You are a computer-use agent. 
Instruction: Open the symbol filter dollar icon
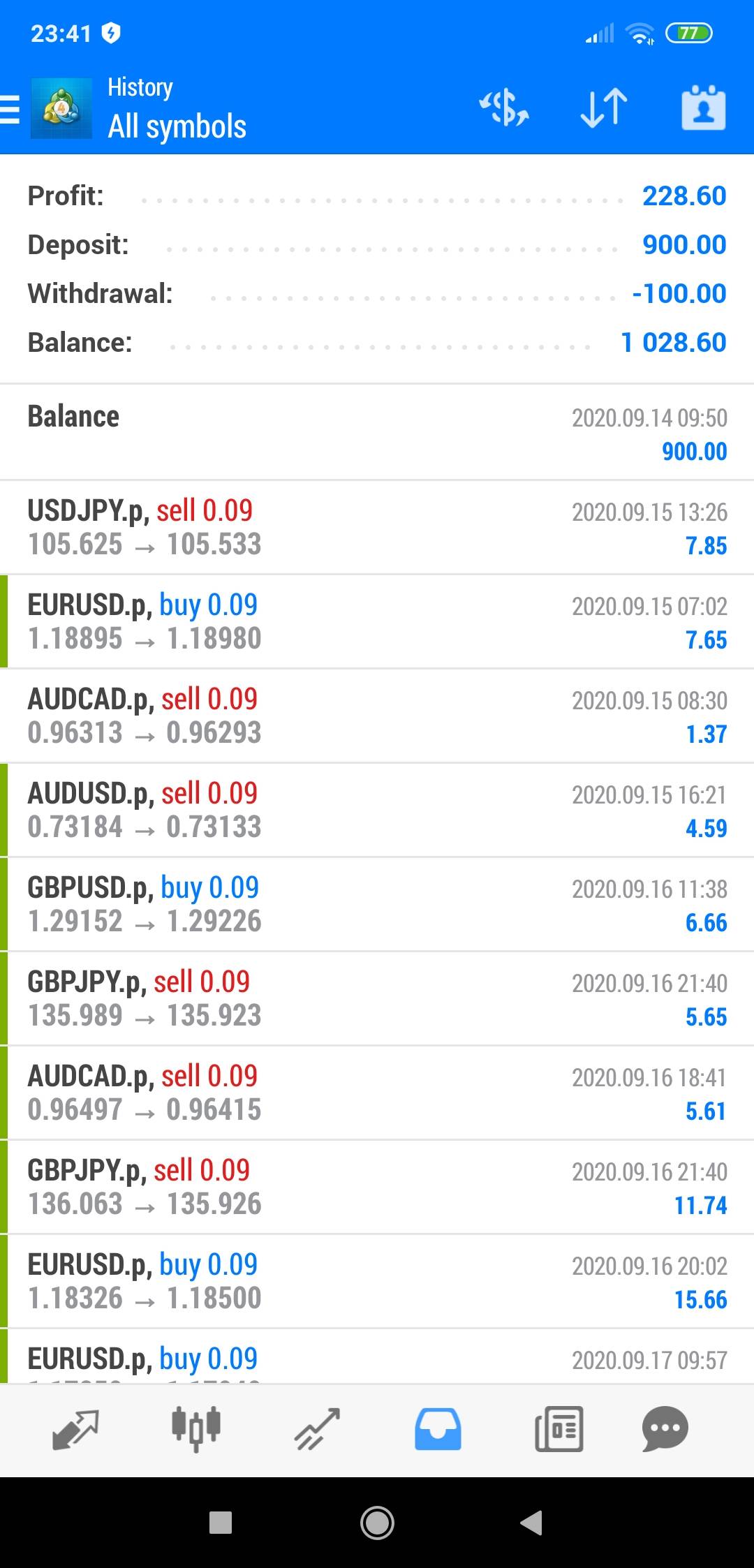tap(503, 108)
